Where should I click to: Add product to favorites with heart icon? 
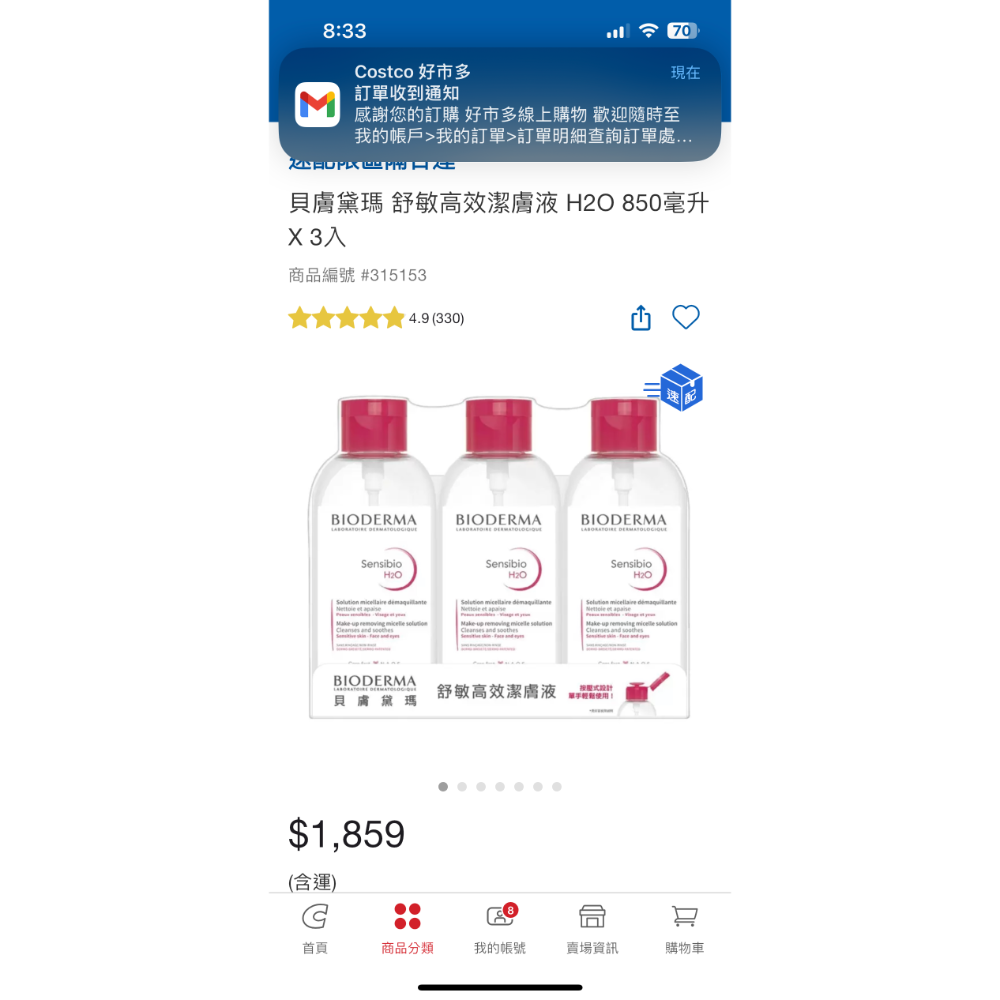686,317
